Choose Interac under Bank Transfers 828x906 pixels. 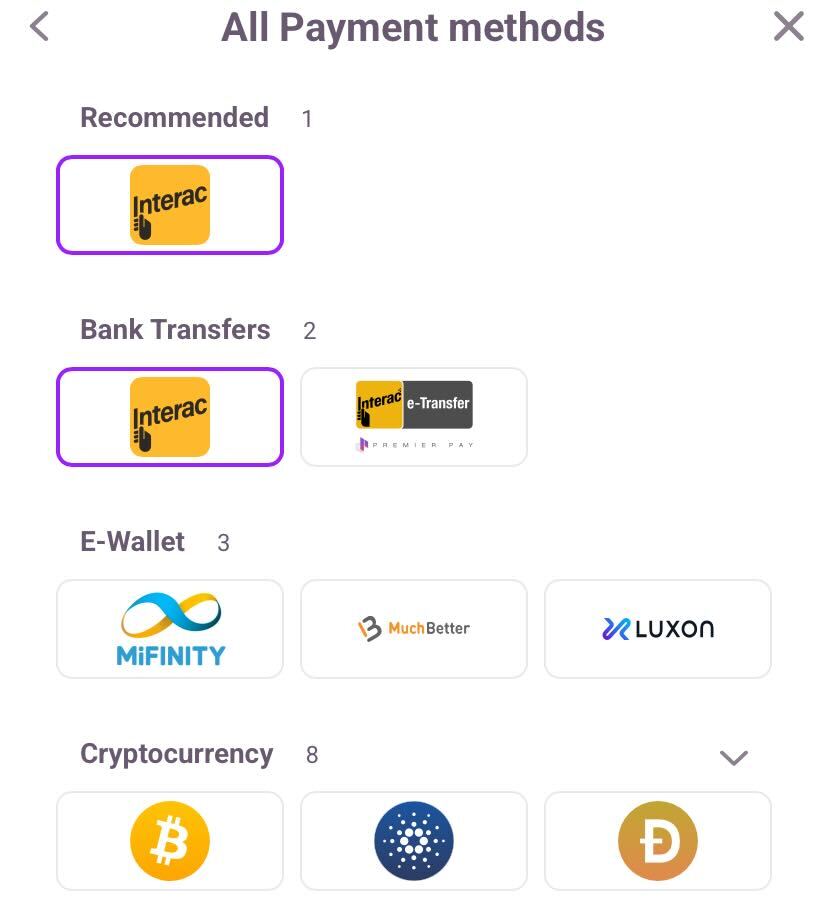169,417
